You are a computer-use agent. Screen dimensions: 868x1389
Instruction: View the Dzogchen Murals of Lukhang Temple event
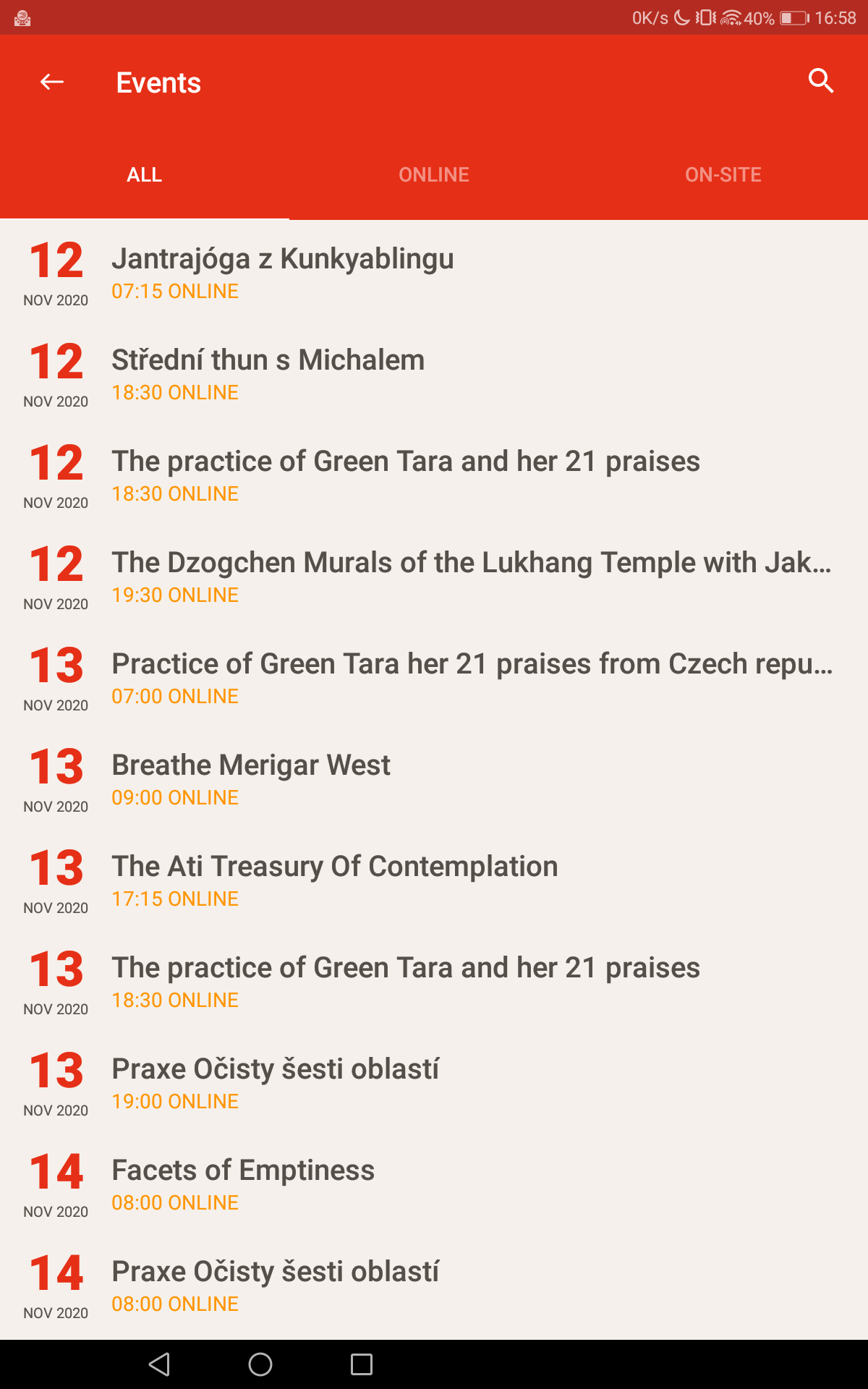(434, 576)
